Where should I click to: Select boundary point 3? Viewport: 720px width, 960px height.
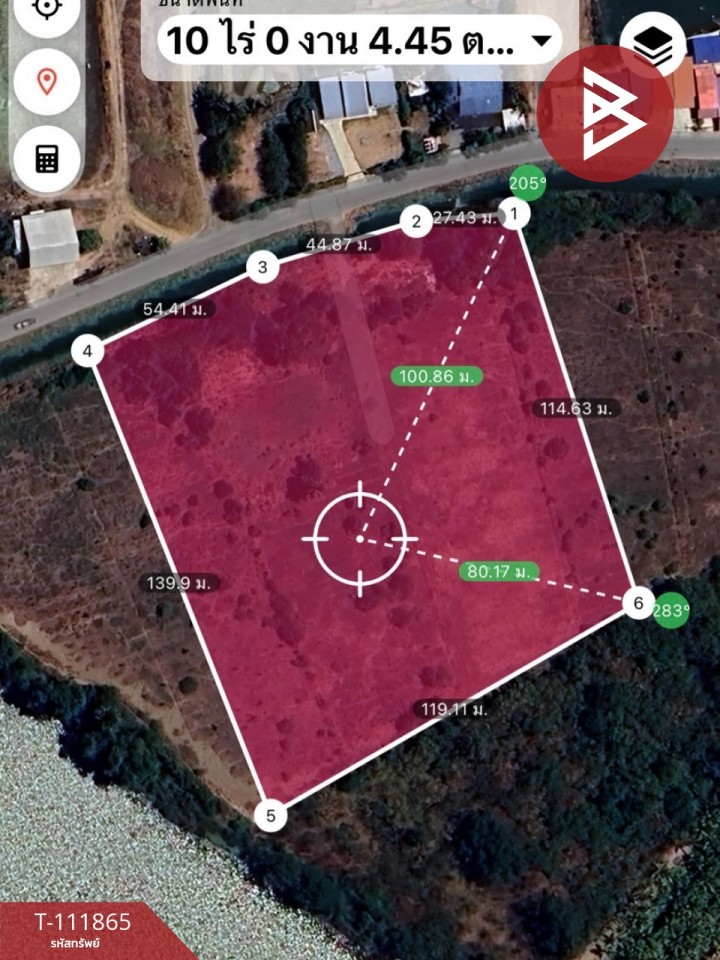(x=262, y=267)
